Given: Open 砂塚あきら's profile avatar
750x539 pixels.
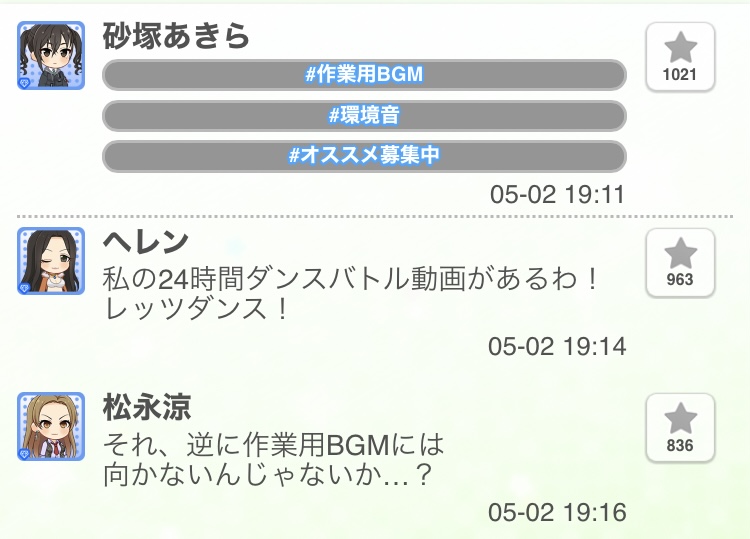Looking at the screenshot, I should point(51,56).
